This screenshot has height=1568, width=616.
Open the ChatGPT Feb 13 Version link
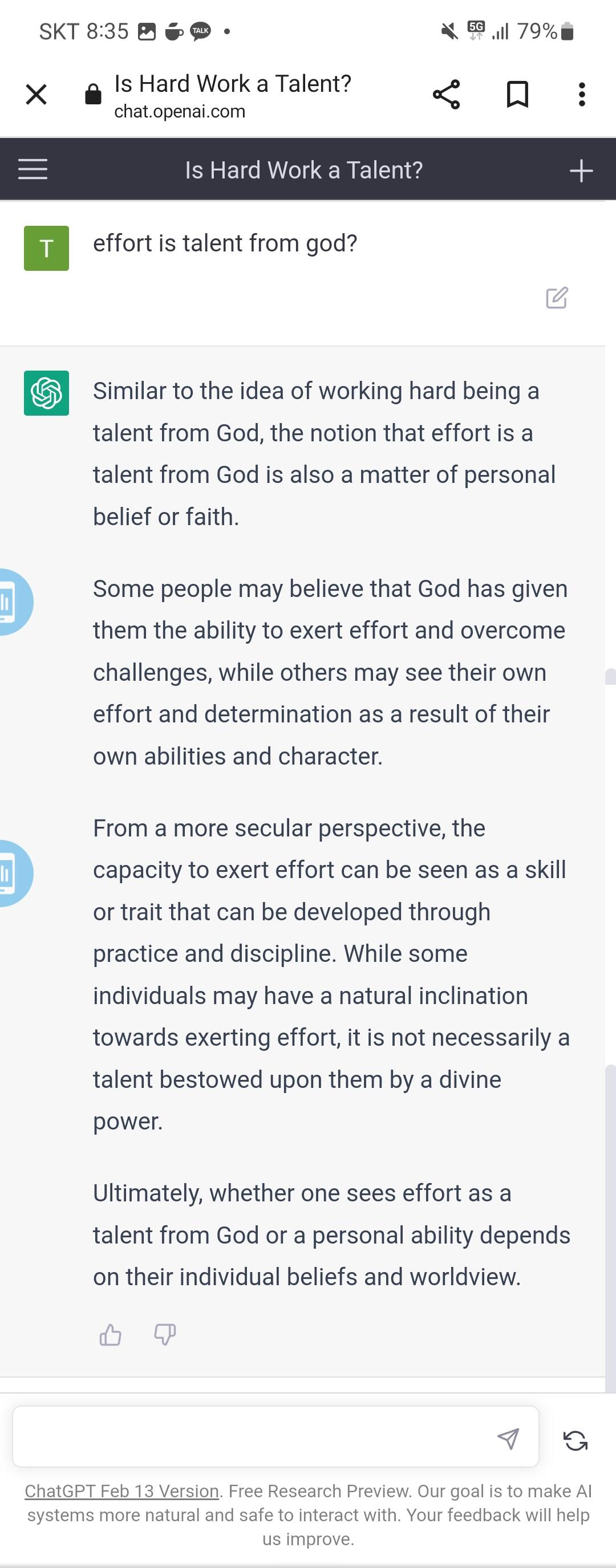coord(121,1490)
